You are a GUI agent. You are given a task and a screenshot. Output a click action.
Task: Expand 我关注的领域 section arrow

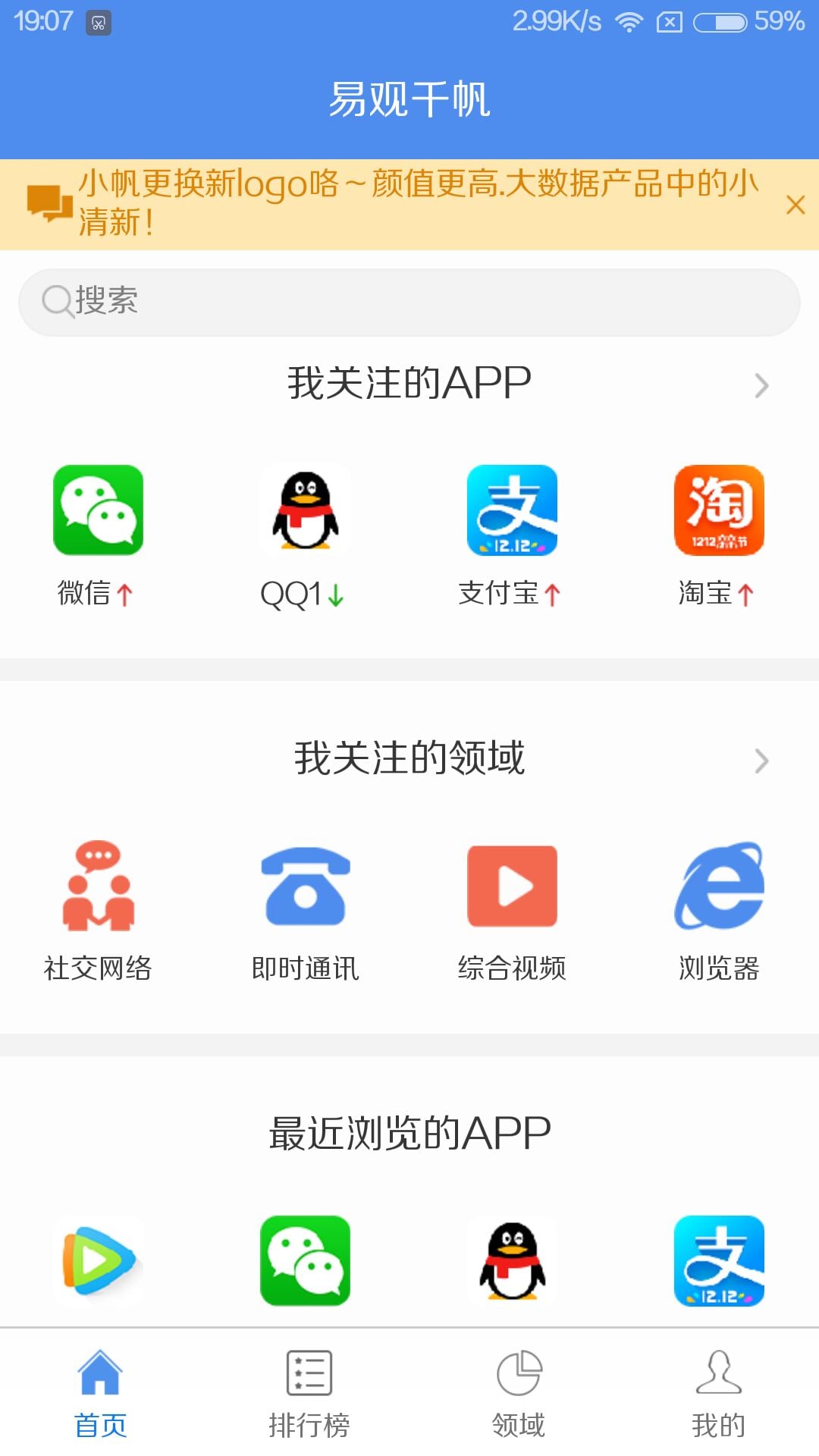pyautogui.click(x=761, y=761)
